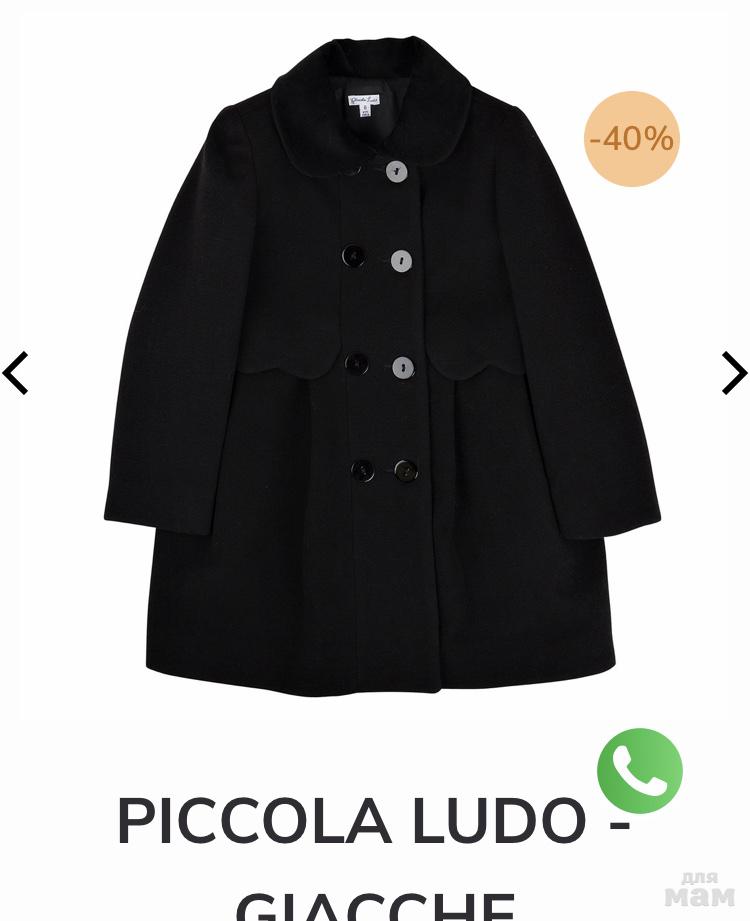Show the previous product photo
750x921 pixels.
16,373
